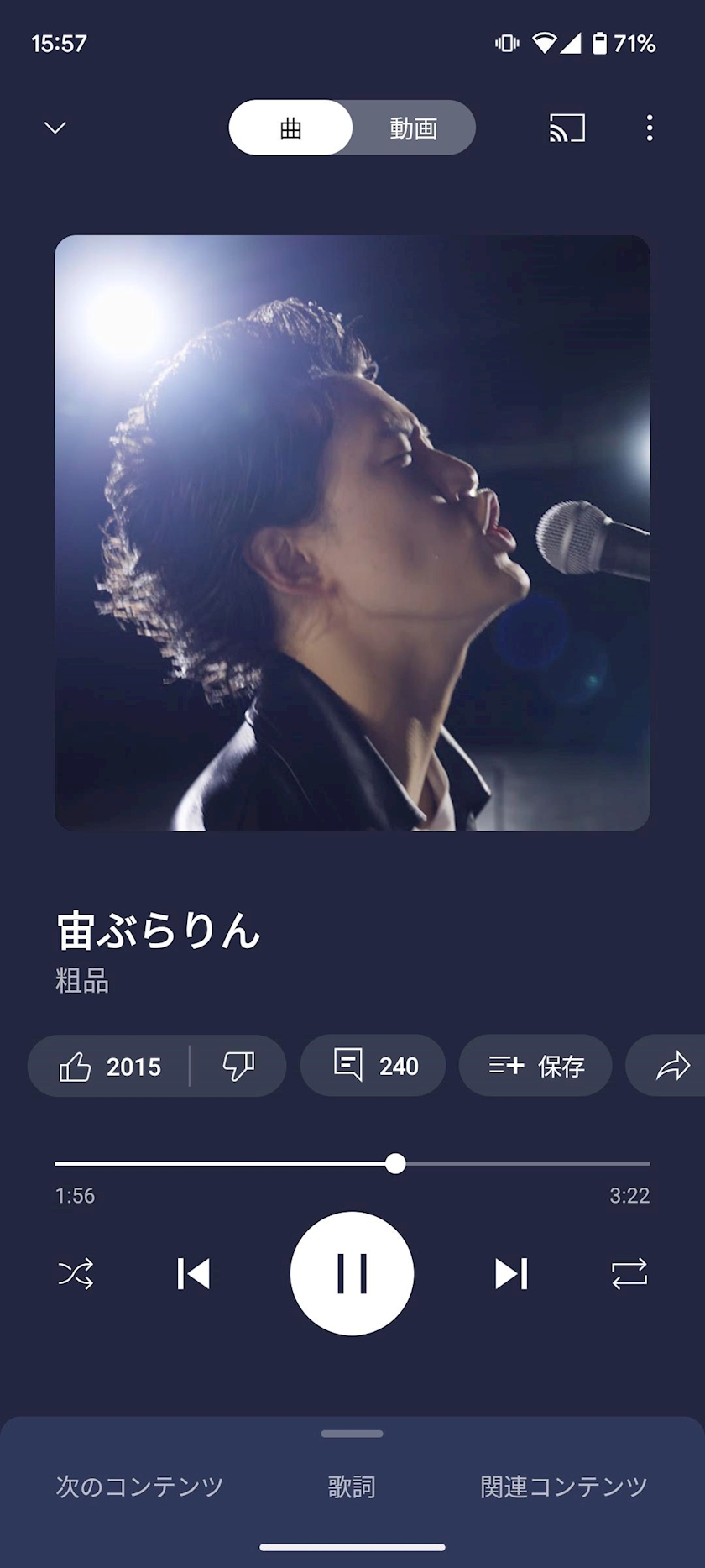Toggle shuffle mode
The image size is (705, 1568).
[76, 1273]
